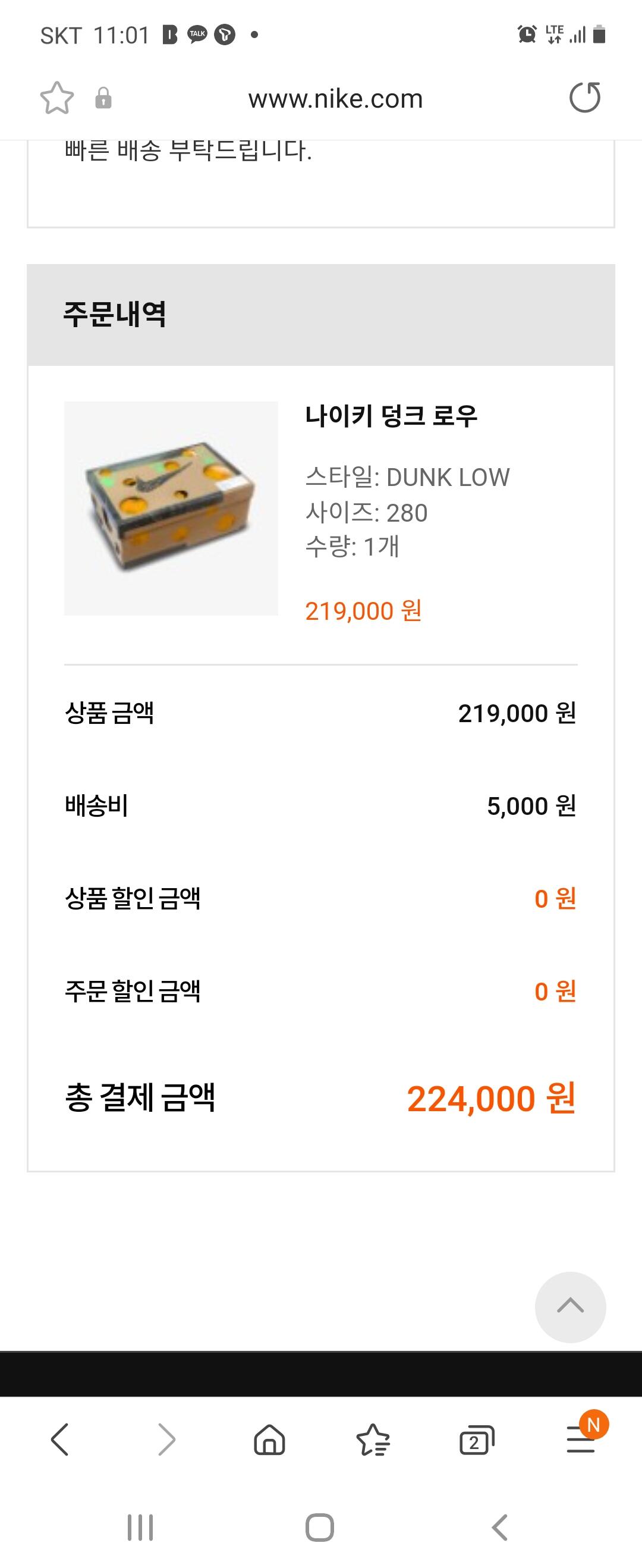Open the browser bookmarks list

pyautogui.click(x=373, y=1440)
